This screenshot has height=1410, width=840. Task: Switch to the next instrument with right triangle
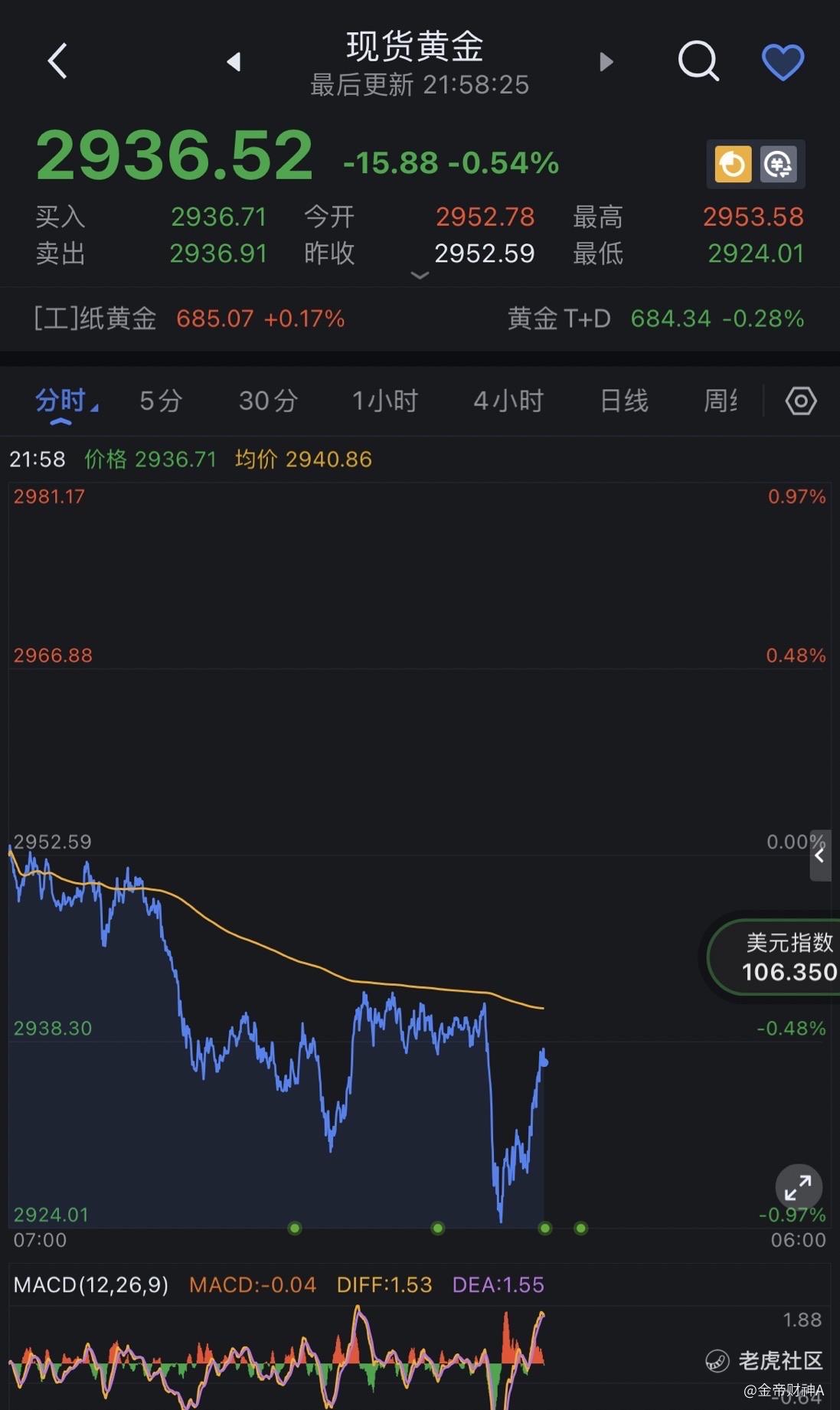click(606, 61)
